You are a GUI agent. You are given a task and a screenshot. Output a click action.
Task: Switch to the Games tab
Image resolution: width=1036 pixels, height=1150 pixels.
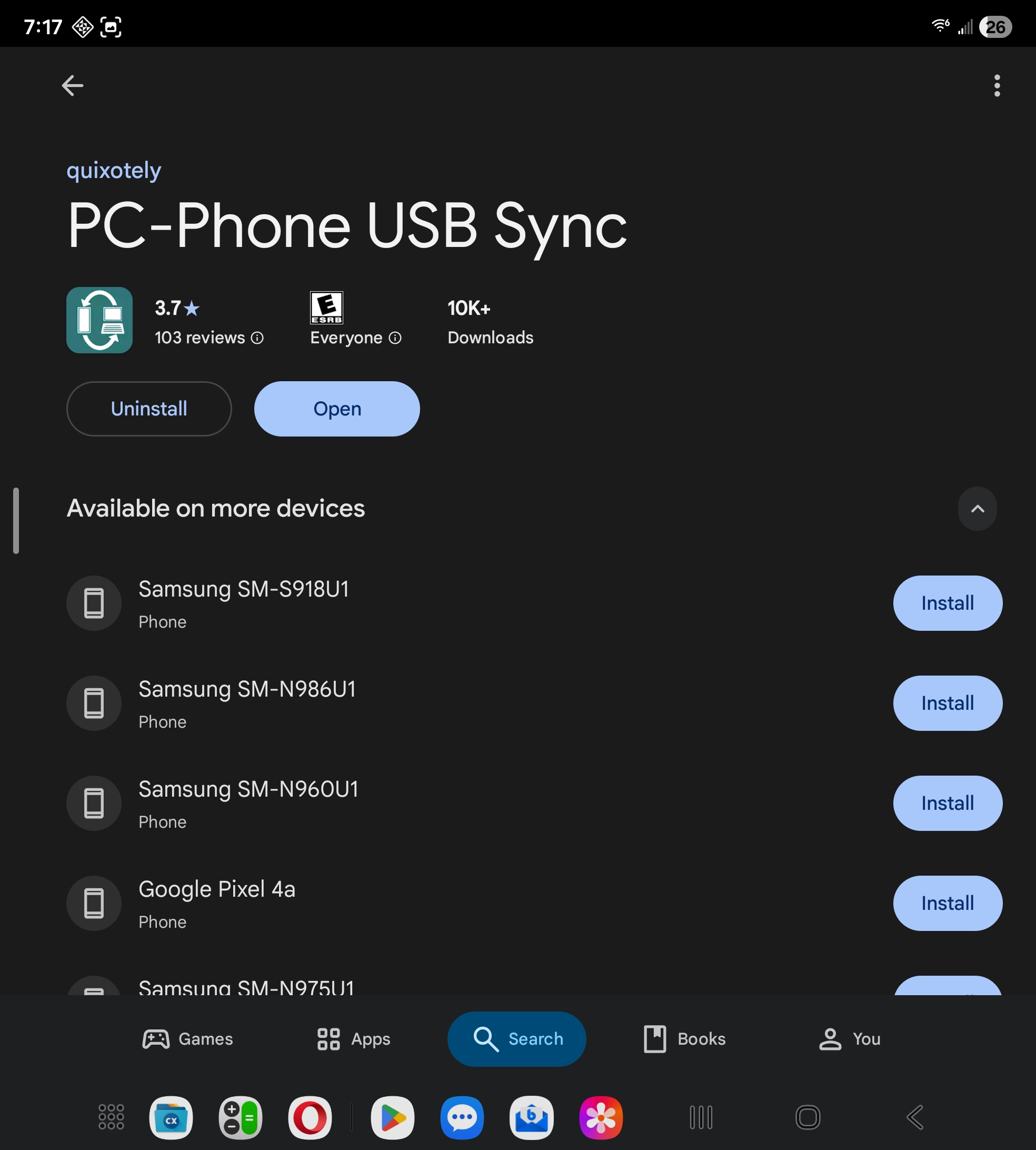click(x=188, y=1039)
